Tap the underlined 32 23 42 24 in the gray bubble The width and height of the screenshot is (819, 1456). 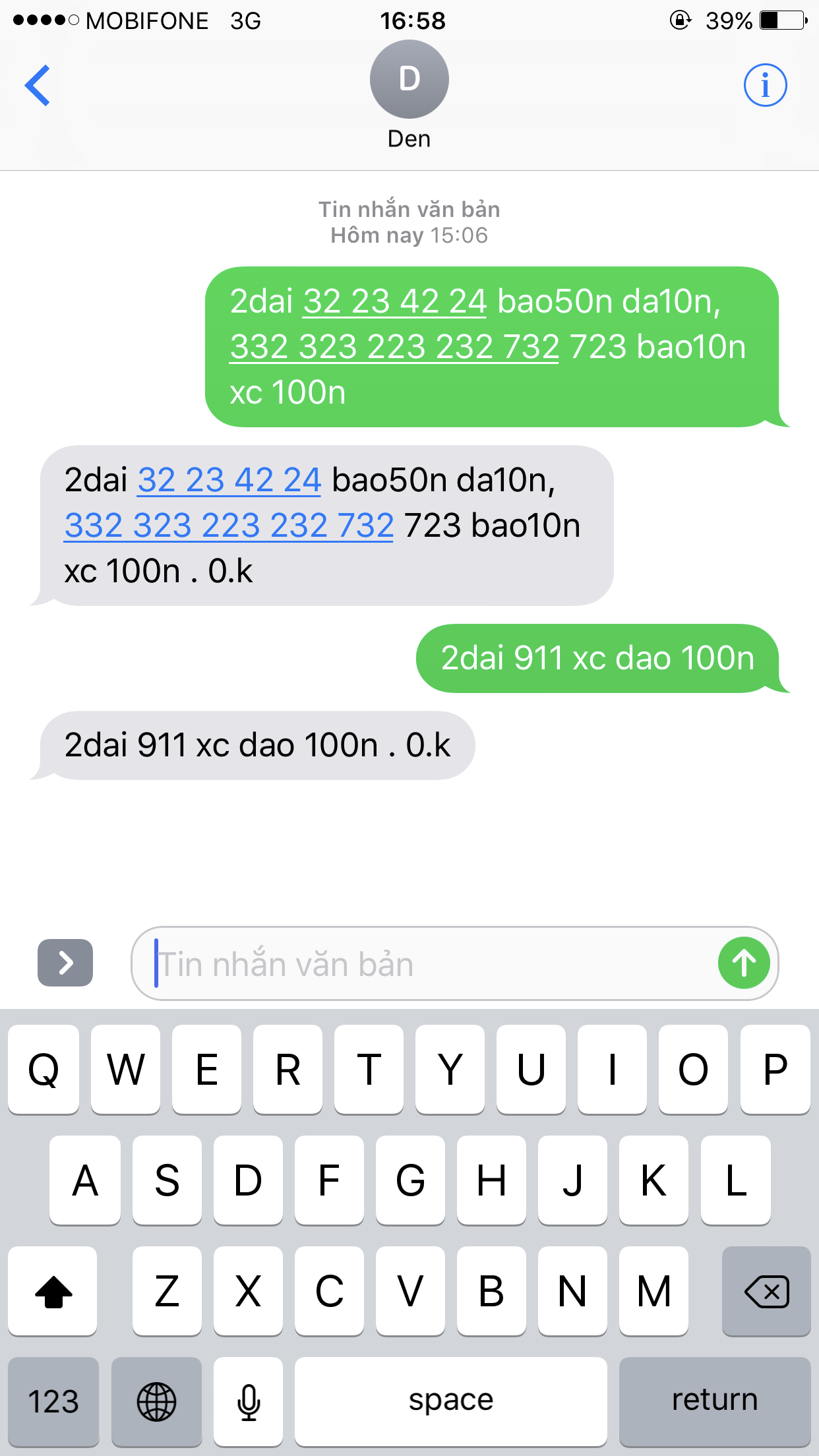229,480
